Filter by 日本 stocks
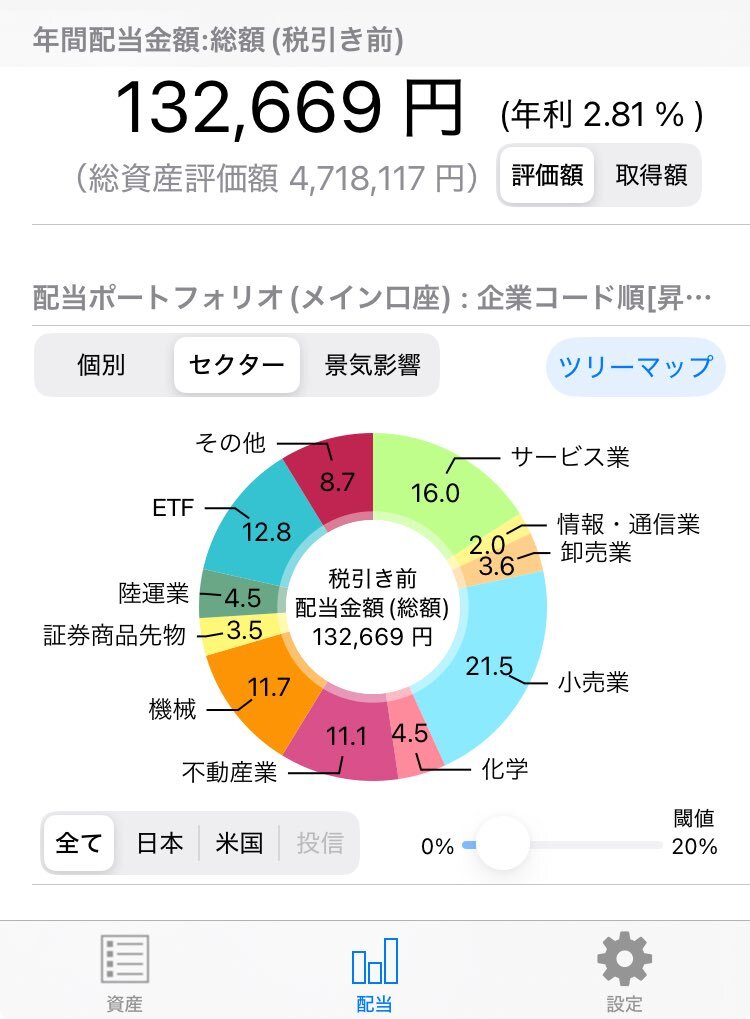Screen dimensions: 750x1019 (159, 843)
